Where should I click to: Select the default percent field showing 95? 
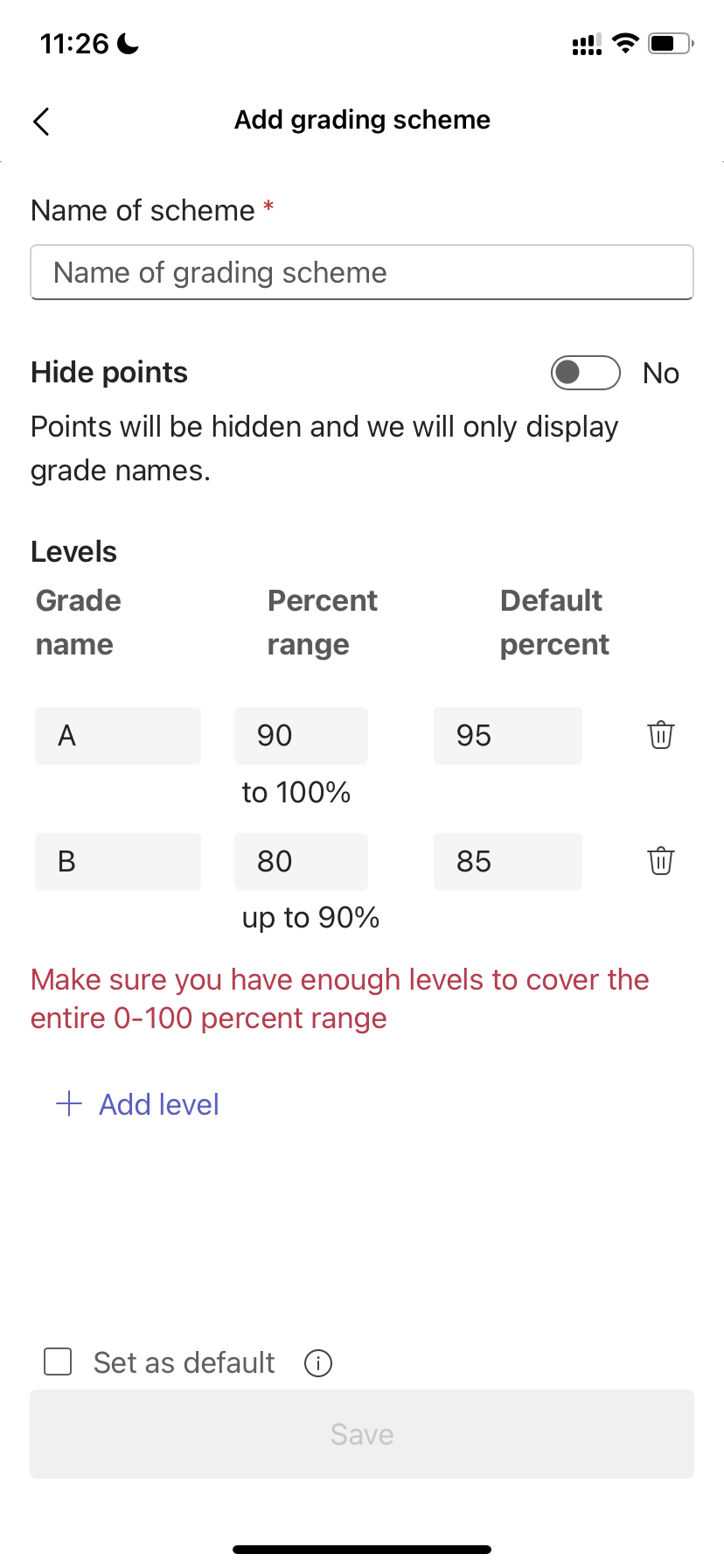[x=507, y=735]
